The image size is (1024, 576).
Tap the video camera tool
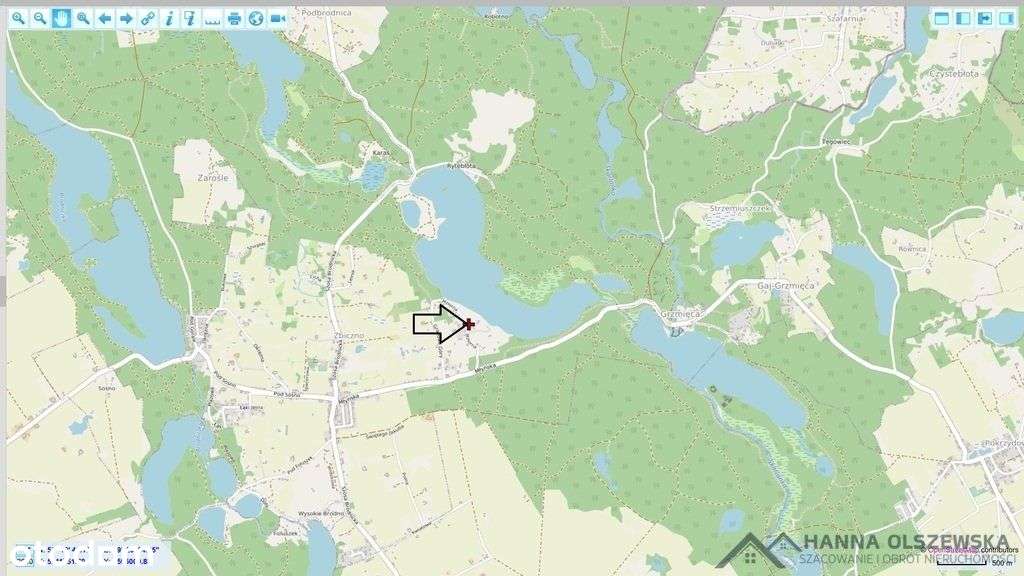pyautogui.click(x=277, y=18)
